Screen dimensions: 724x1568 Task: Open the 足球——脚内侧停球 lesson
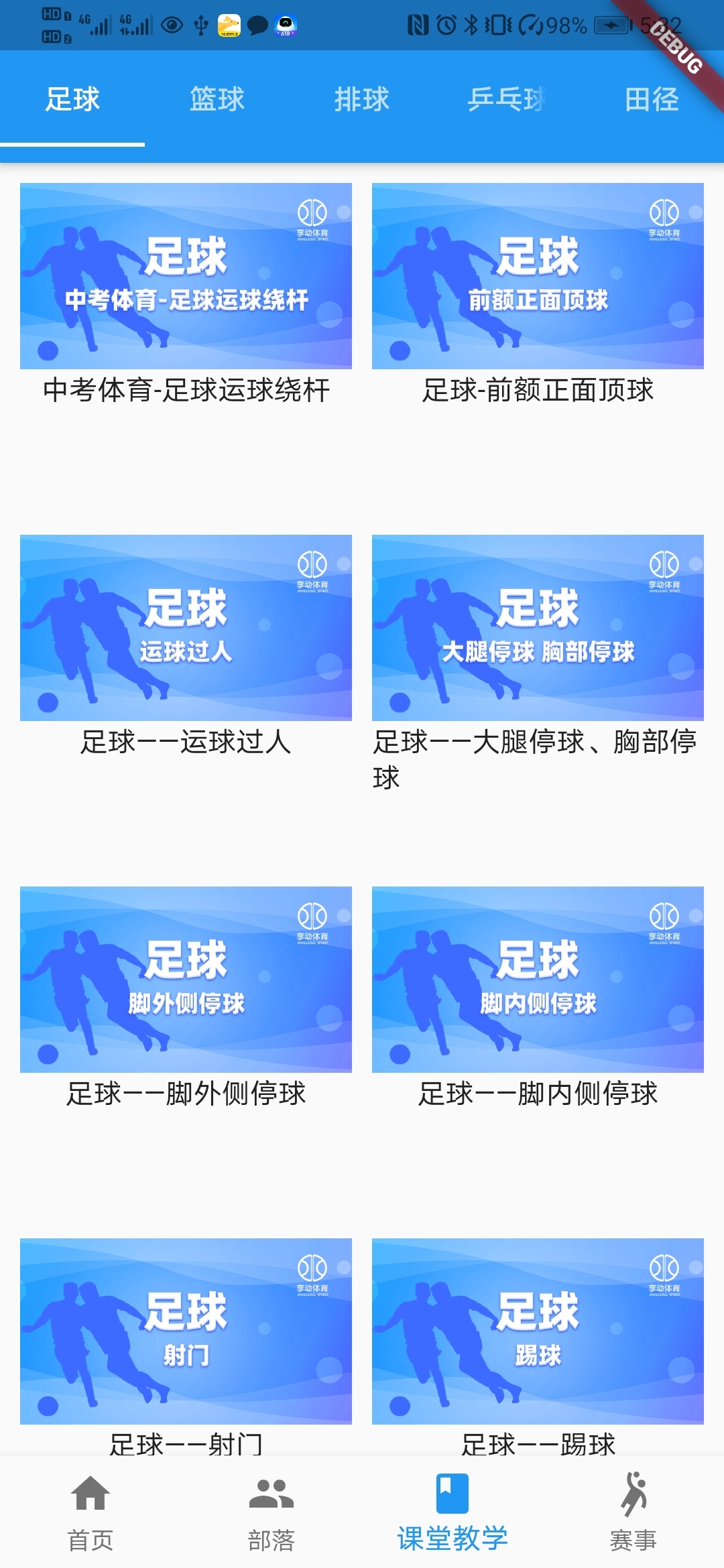538,980
